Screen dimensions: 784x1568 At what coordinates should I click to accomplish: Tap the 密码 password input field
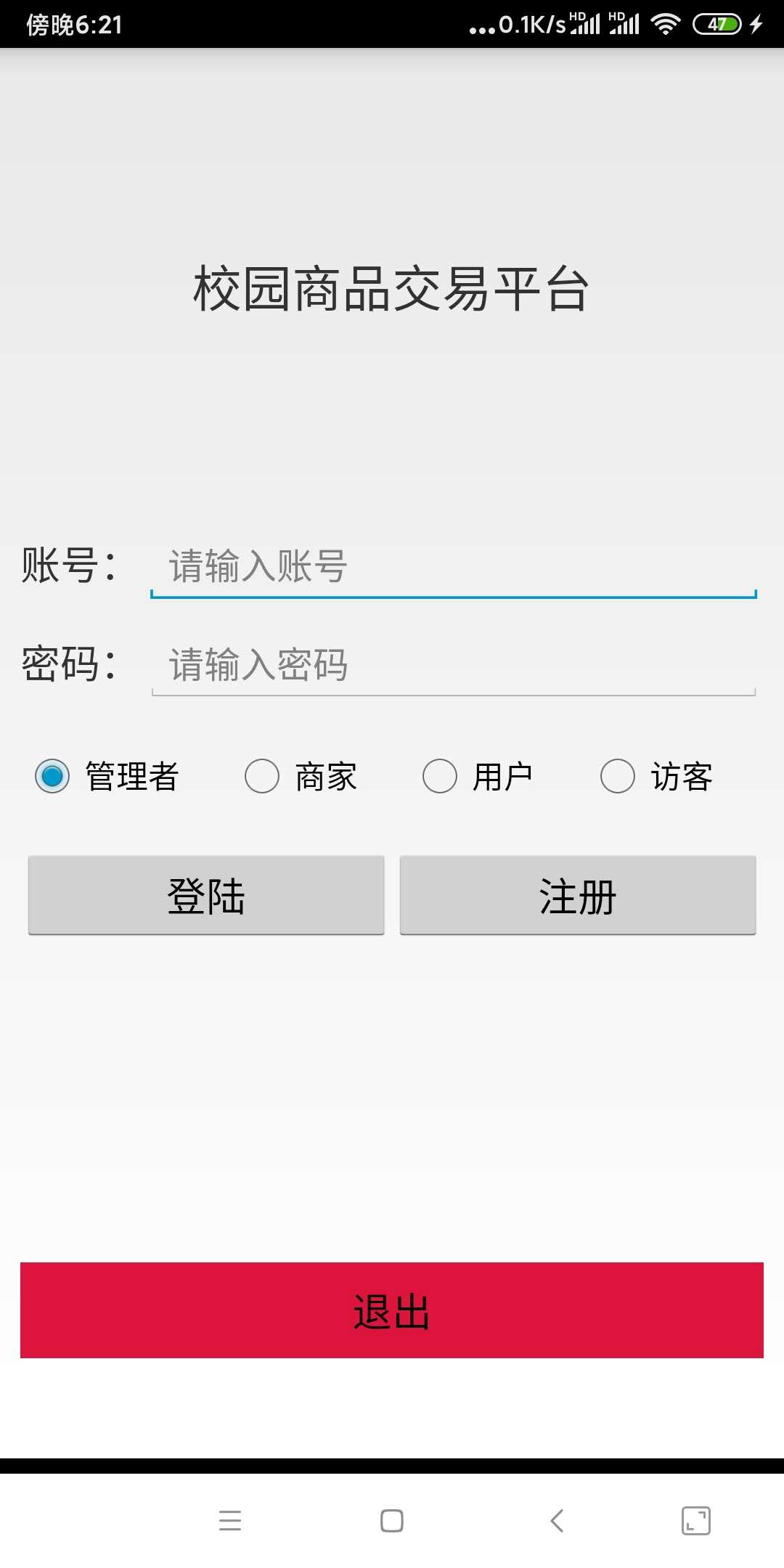pos(453,665)
